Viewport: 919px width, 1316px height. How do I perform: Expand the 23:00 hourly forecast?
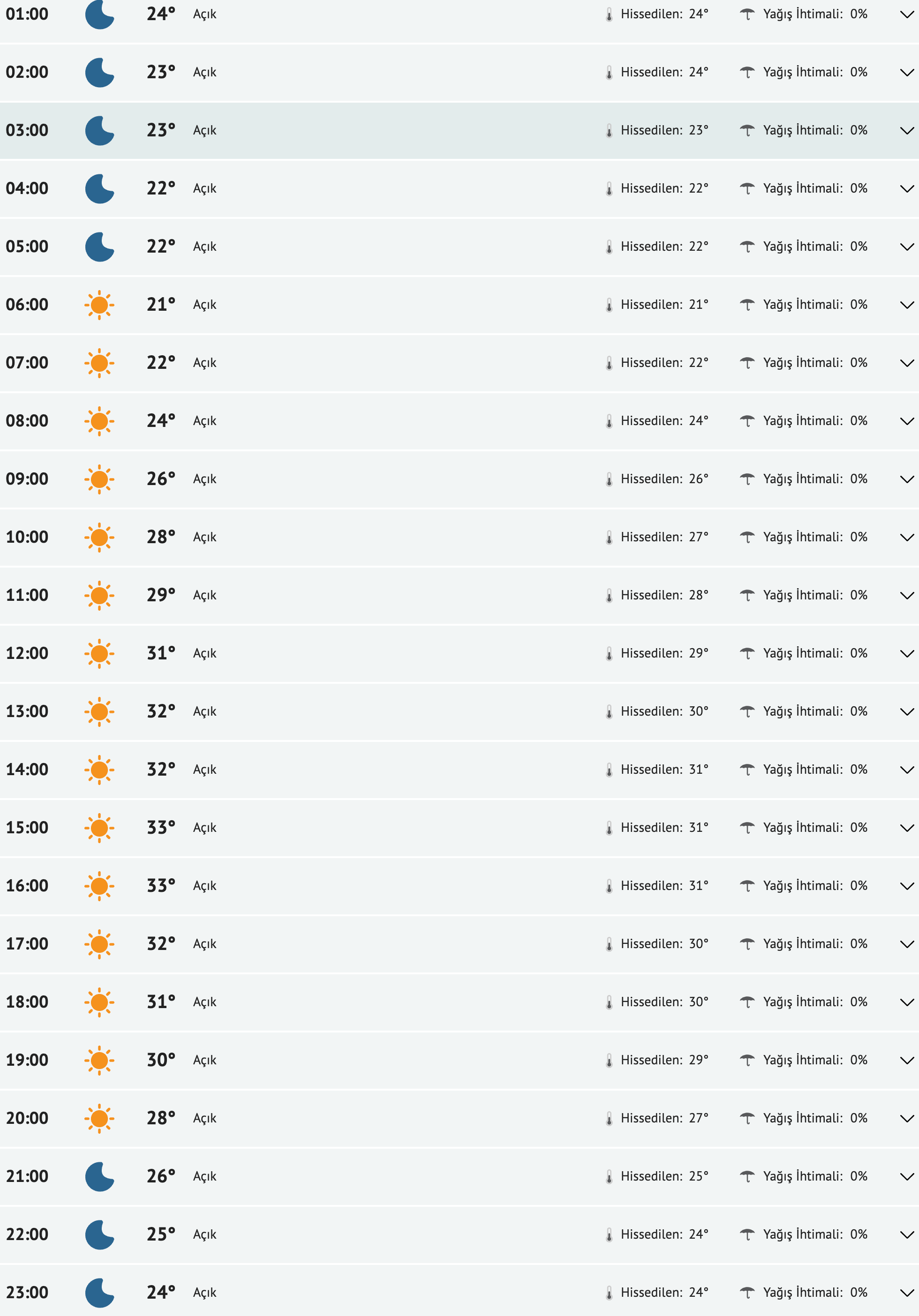pos(906,1293)
